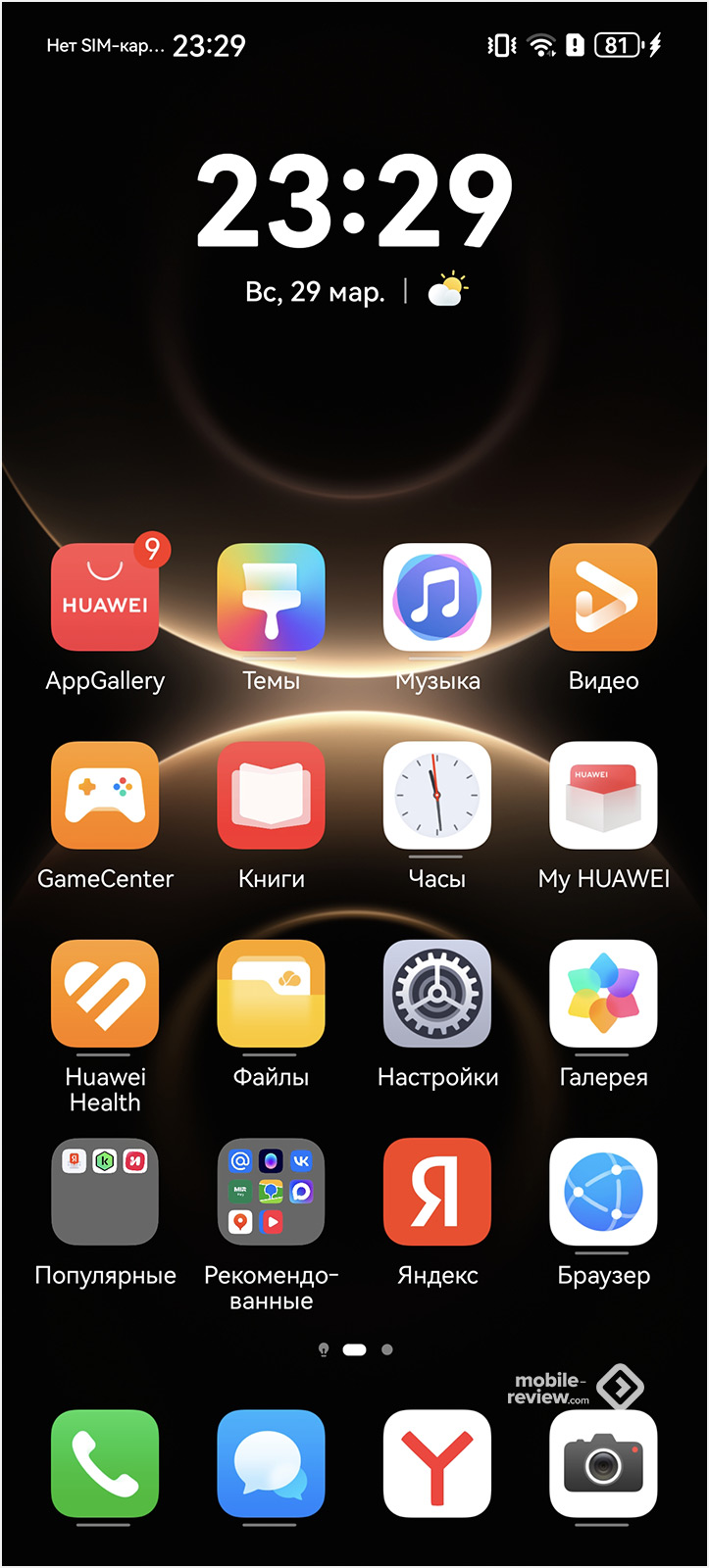Open the Phone dialer in the dock
The width and height of the screenshot is (709, 1568).
[x=105, y=1463]
